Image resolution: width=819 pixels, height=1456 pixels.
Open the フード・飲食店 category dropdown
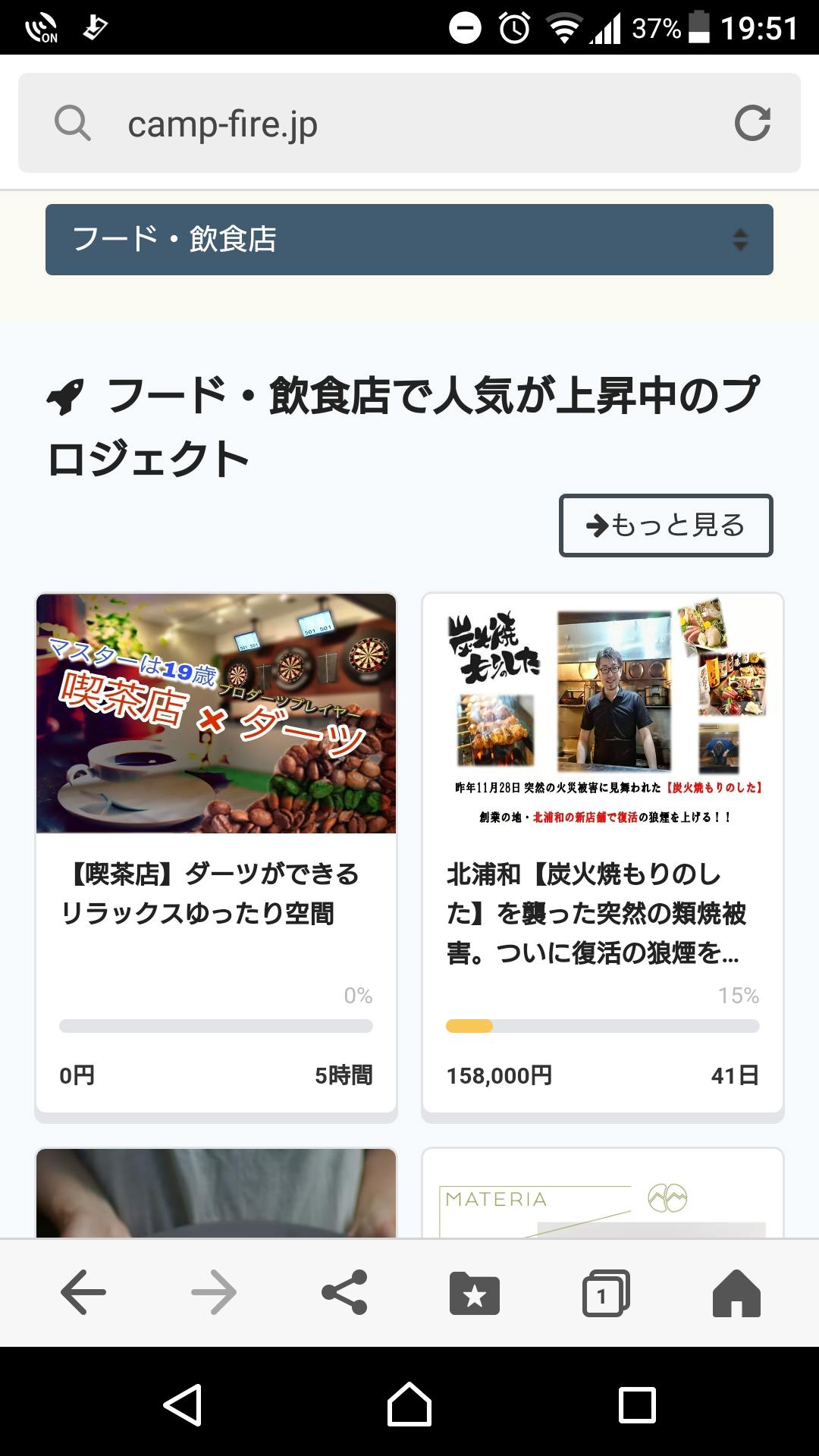tap(409, 240)
